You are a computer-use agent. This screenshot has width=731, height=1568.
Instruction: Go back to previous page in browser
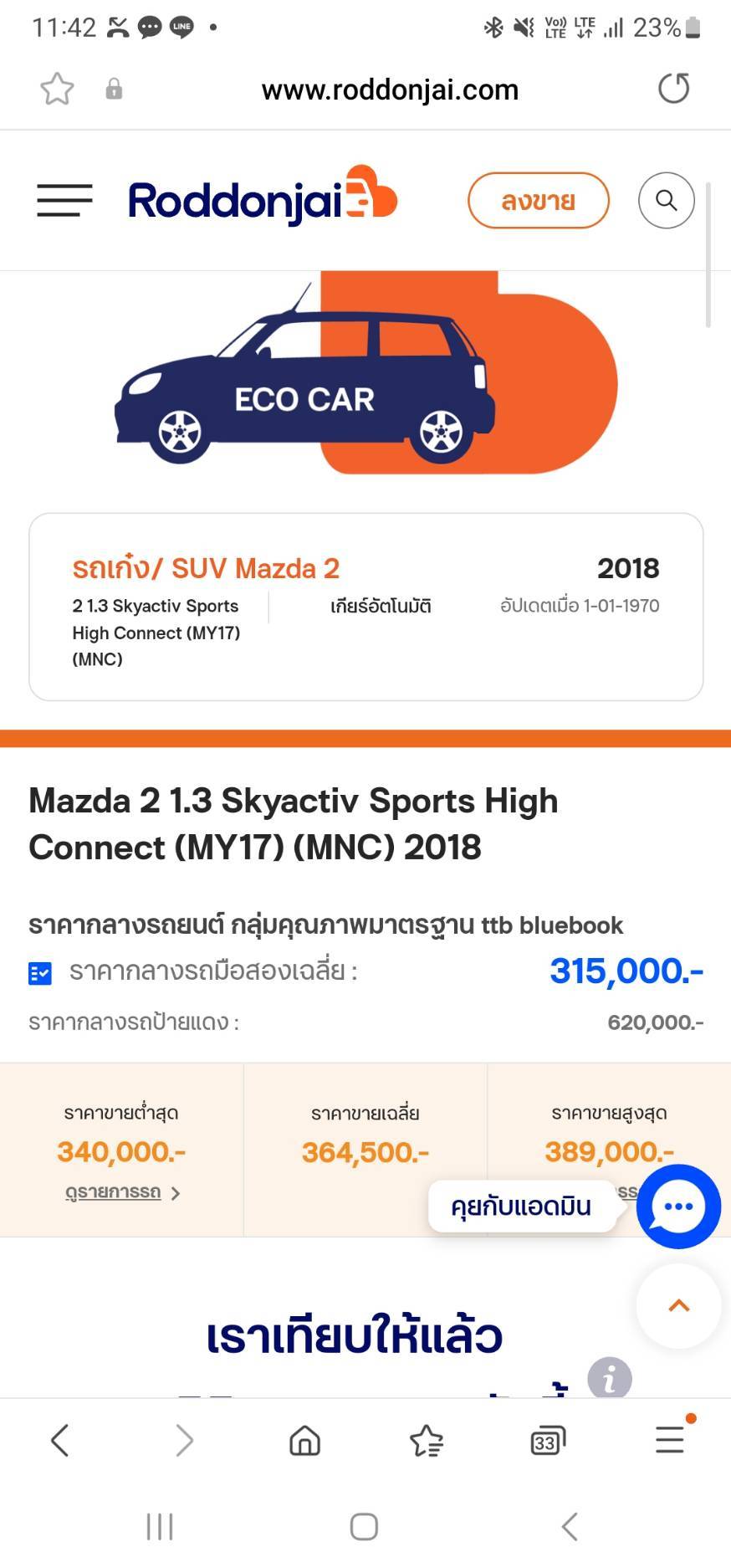point(60,1441)
